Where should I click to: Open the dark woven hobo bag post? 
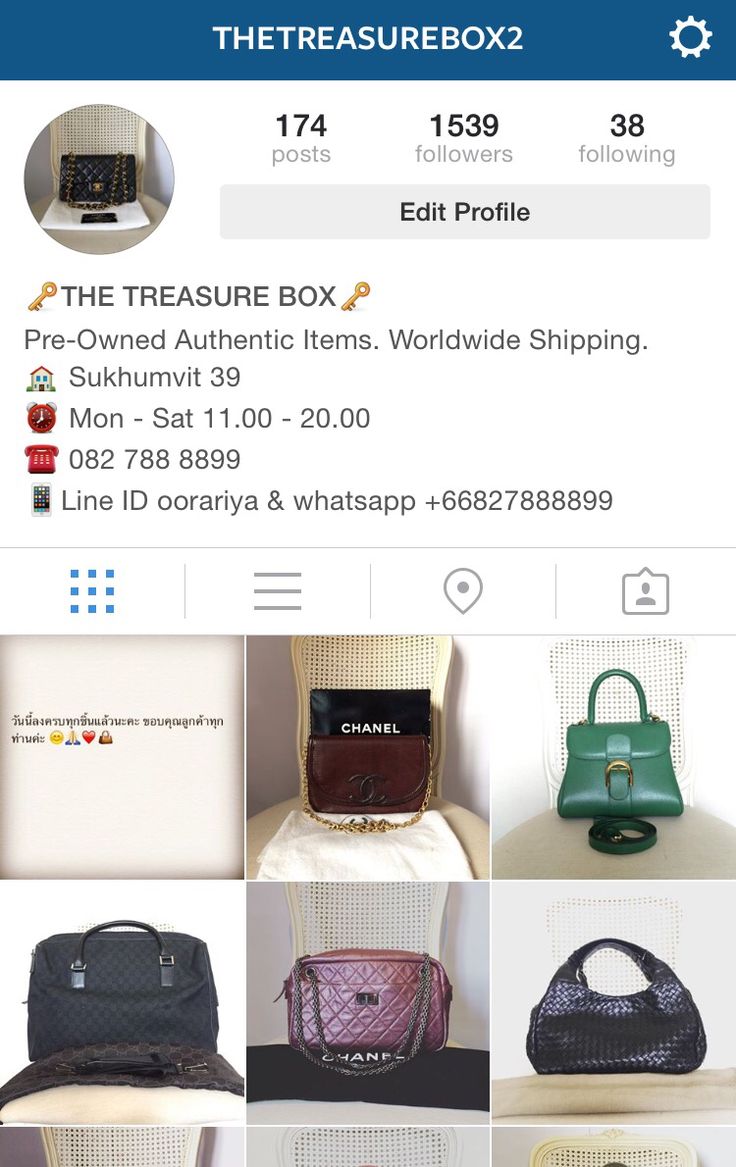click(x=614, y=1003)
